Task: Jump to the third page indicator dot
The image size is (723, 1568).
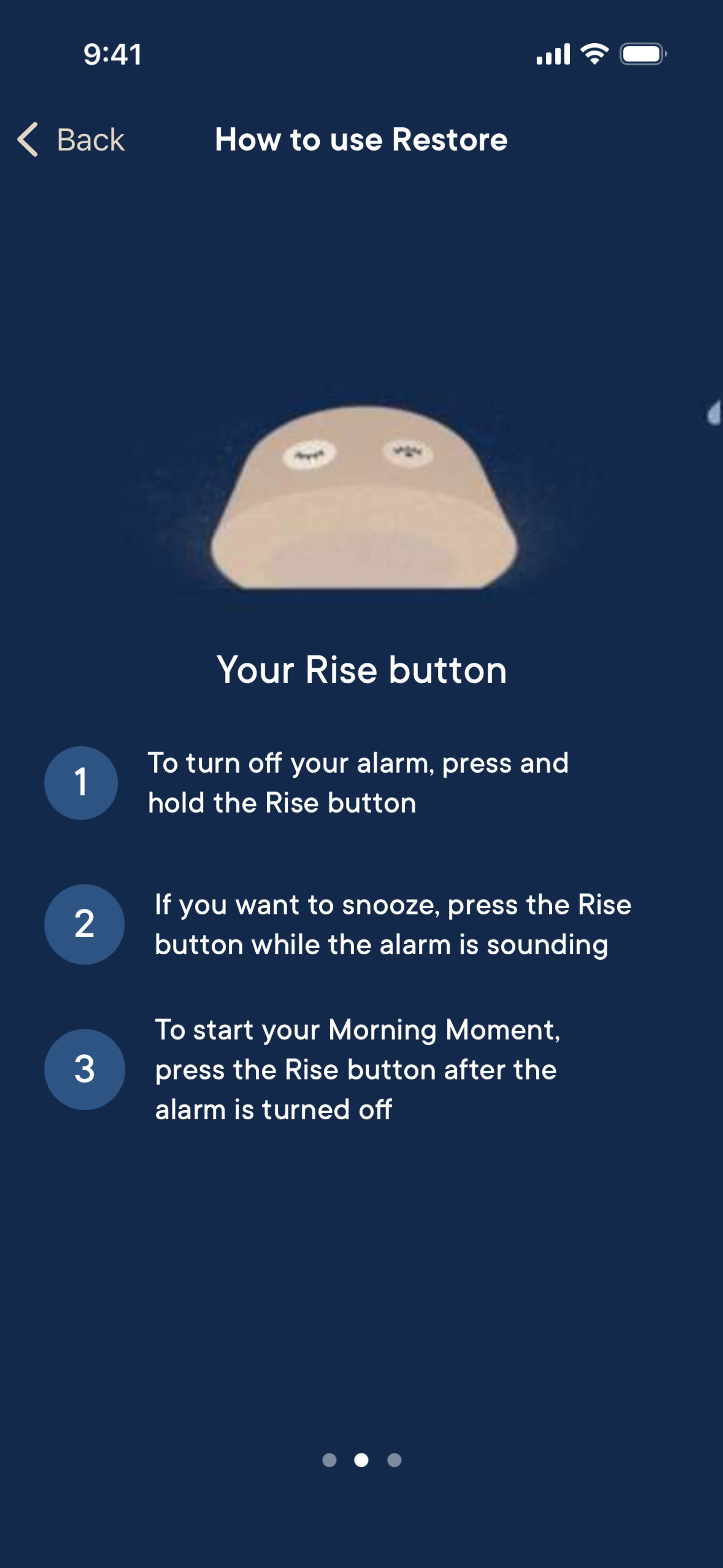Action: coord(394,1459)
